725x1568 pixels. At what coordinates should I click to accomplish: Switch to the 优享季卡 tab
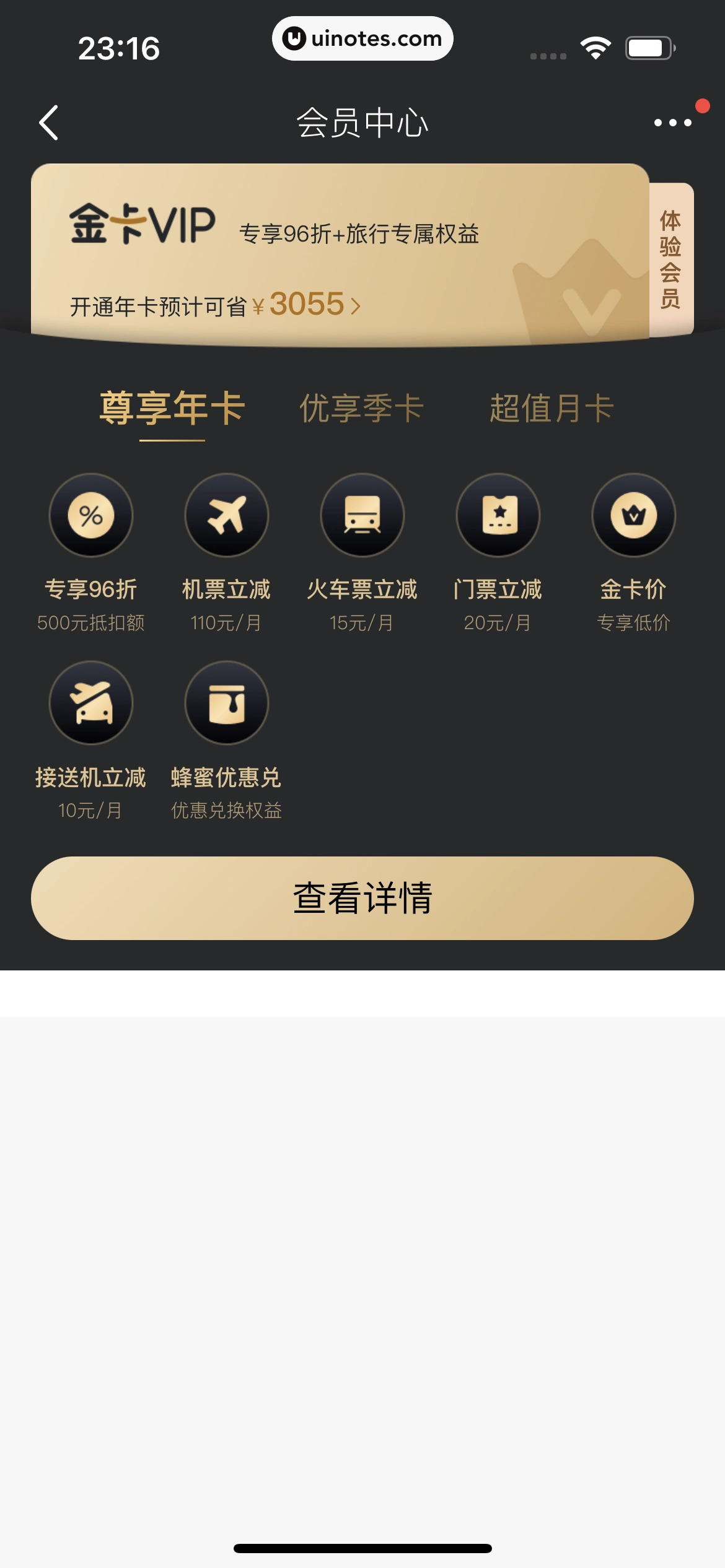click(x=361, y=409)
